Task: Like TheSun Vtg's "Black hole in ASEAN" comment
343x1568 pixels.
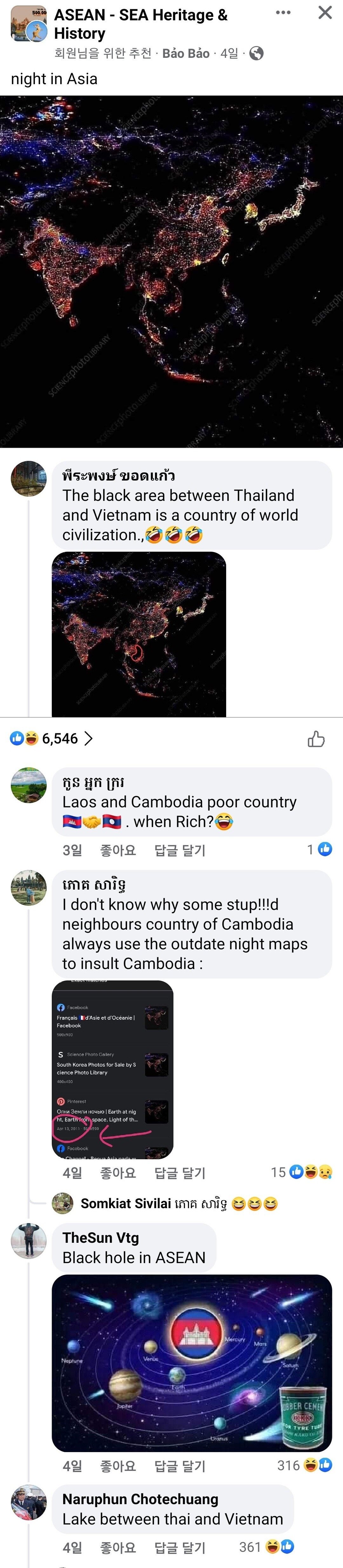Action: tap(118, 1466)
